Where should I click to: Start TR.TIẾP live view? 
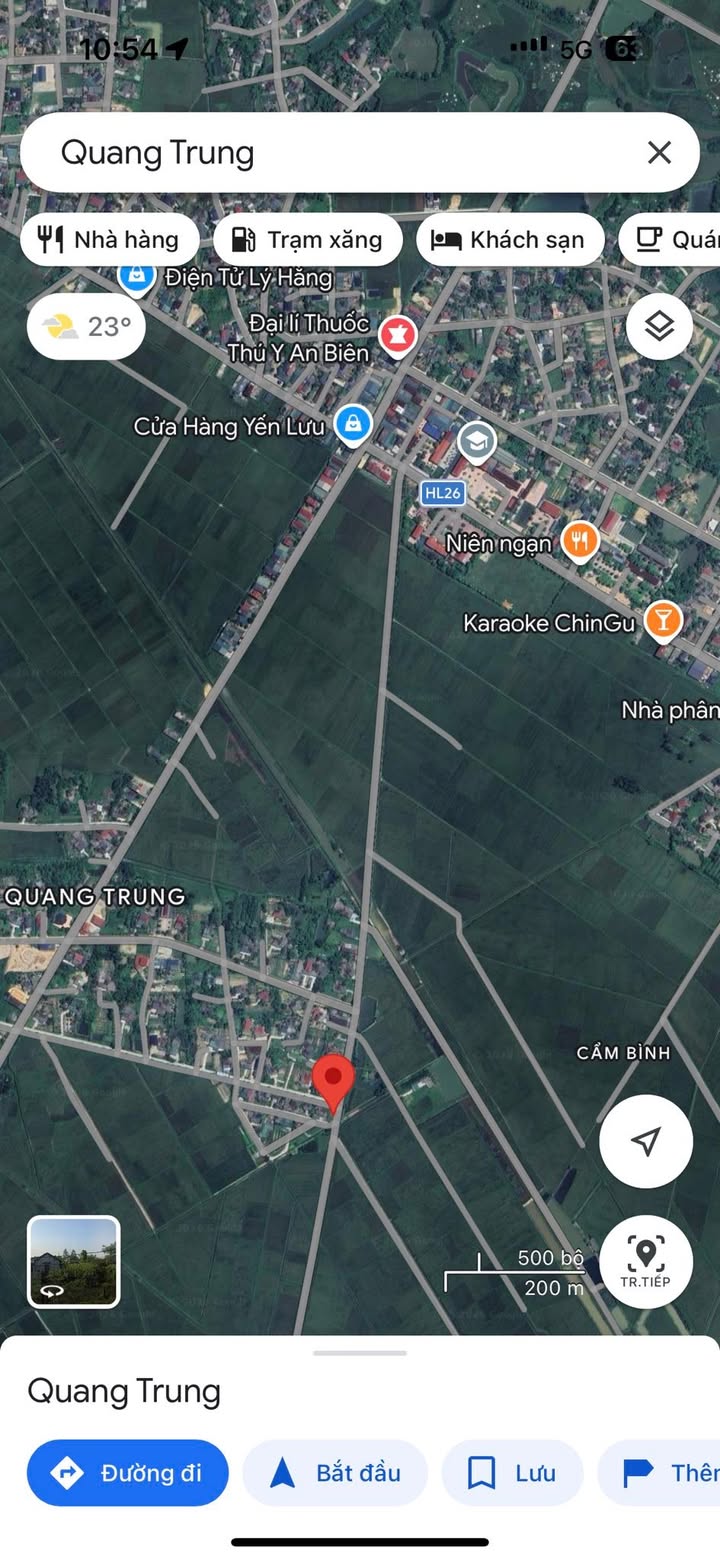(x=646, y=1261)
